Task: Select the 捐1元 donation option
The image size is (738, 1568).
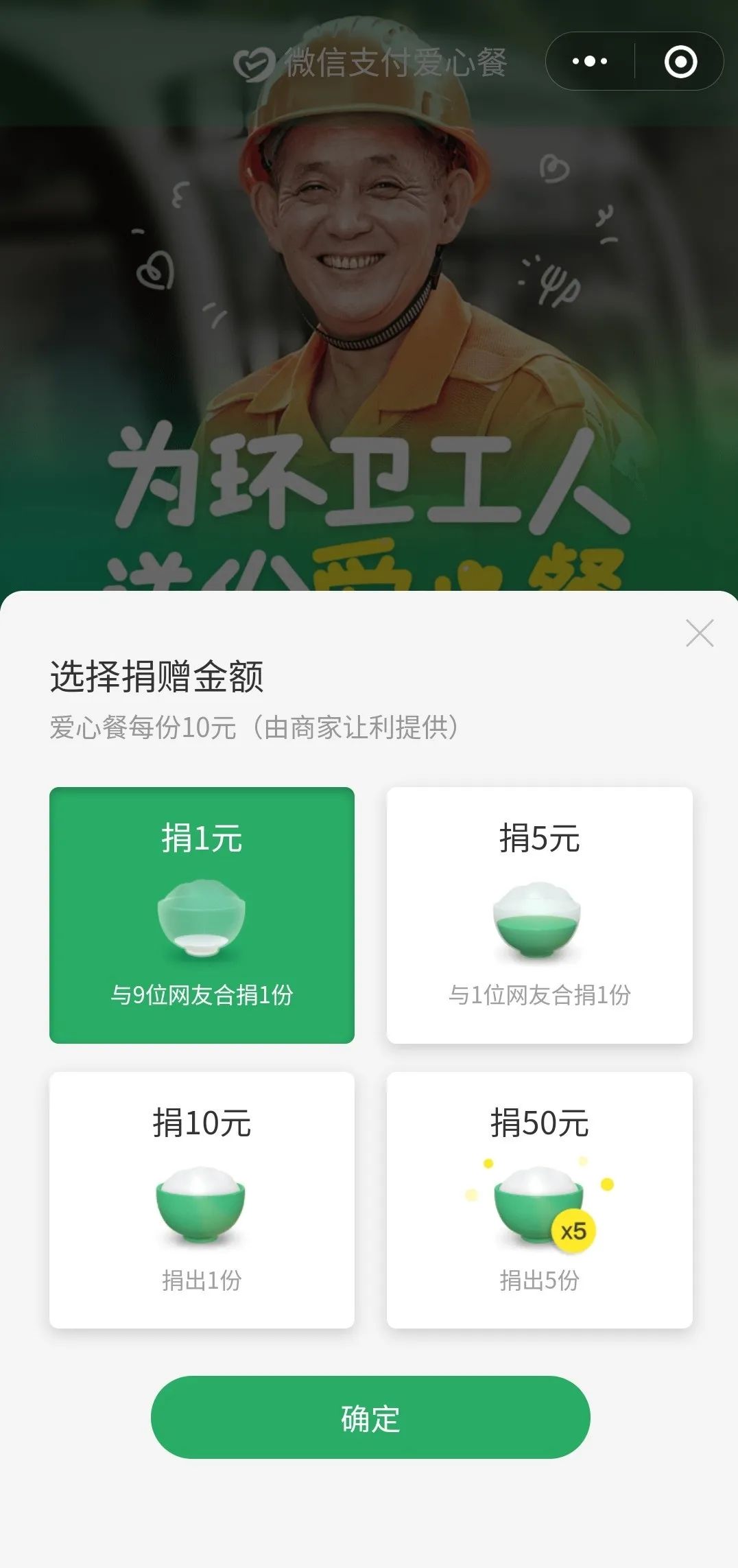Action: [202, 915]
